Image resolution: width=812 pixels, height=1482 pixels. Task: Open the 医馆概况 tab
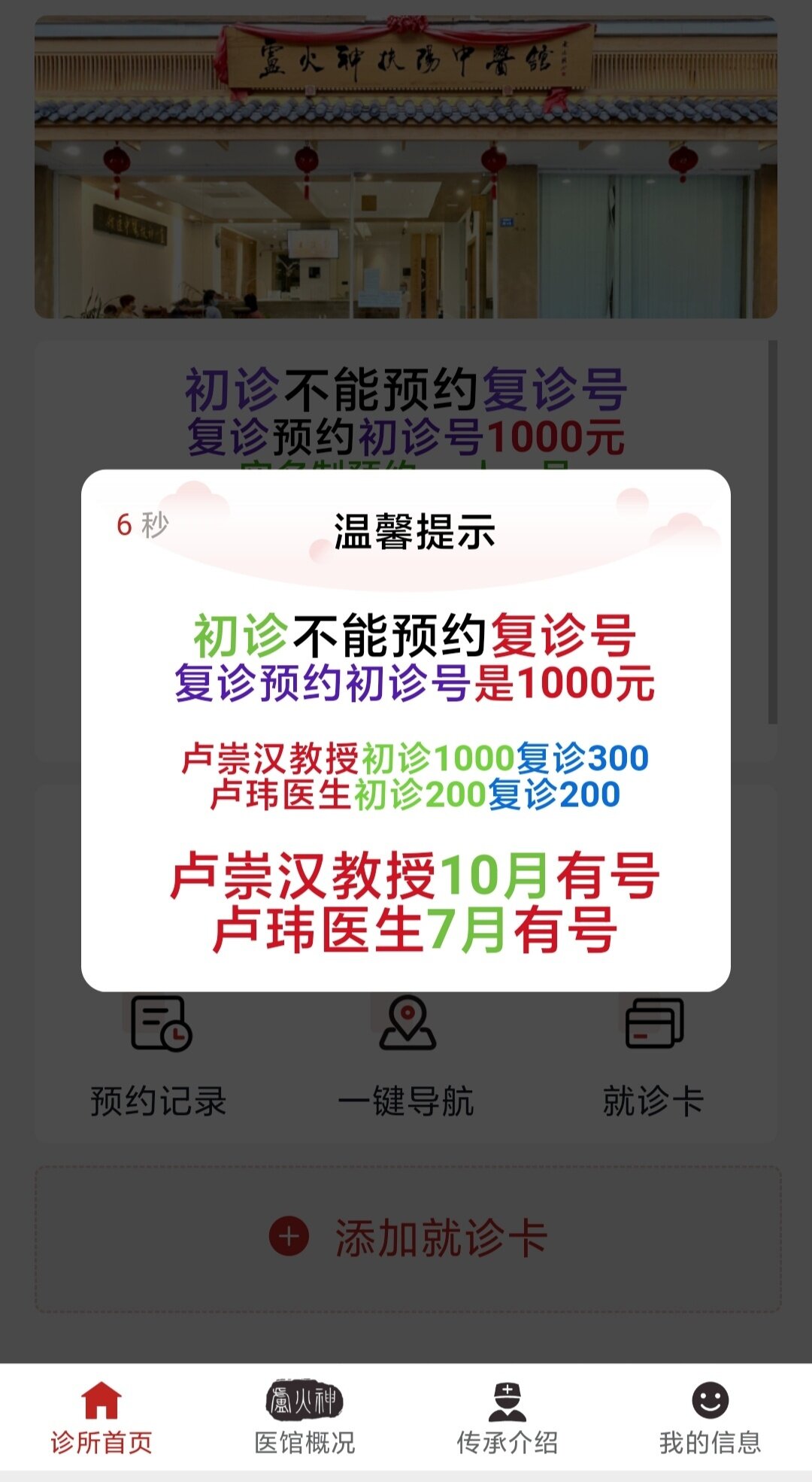point(304,1418)
